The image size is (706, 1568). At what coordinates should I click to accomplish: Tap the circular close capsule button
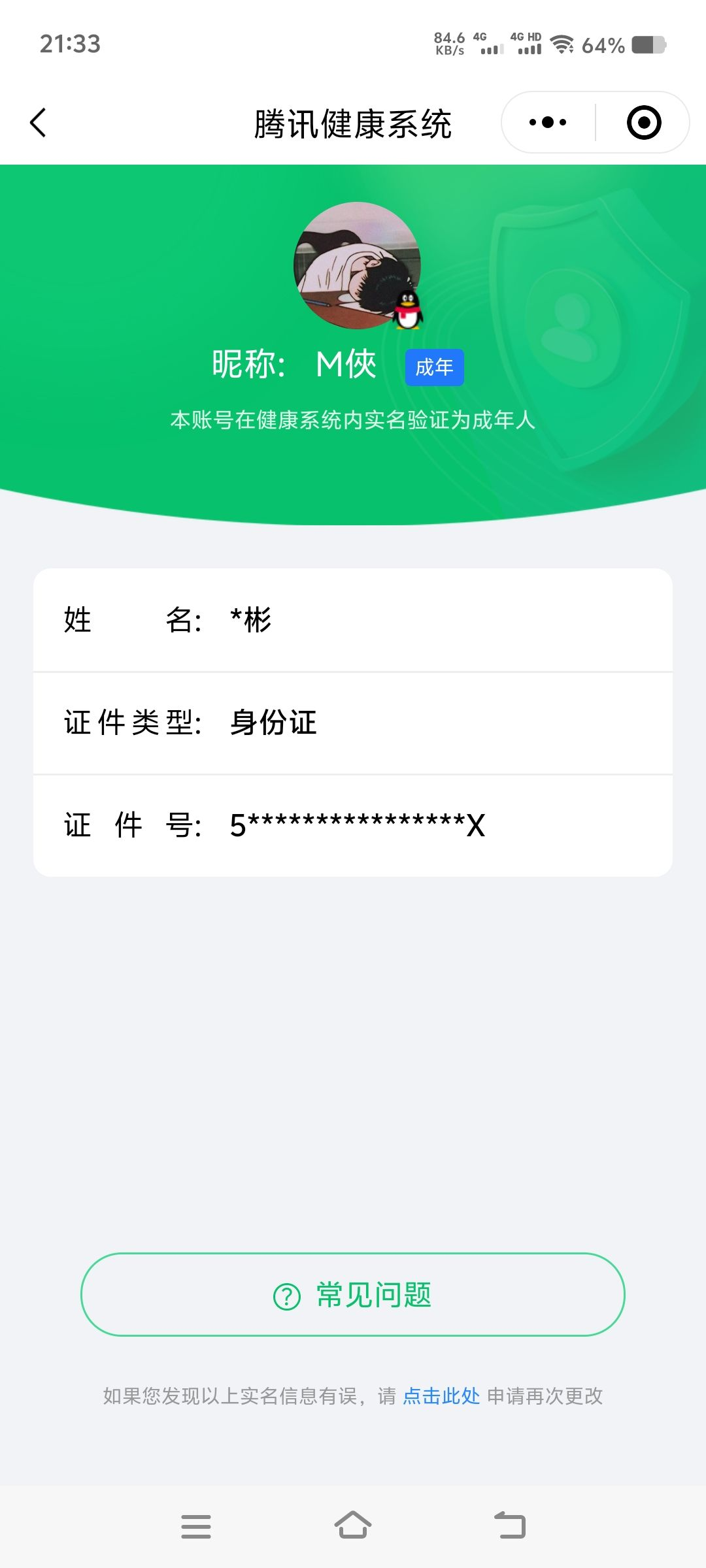(643, 122)
